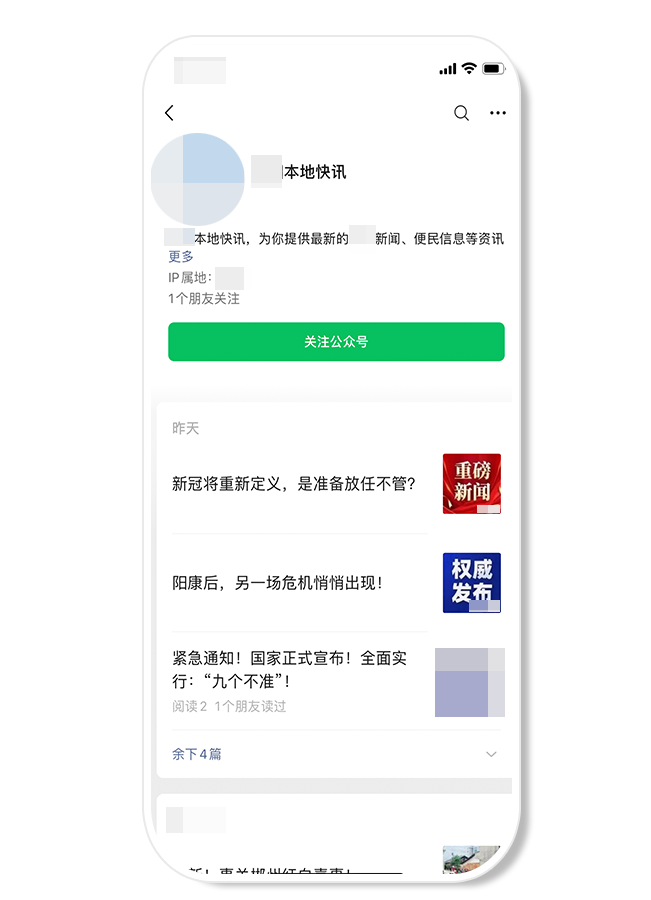The width and height of the screenshot is (651, 900).
Task: Tap 更多 to expand the description
Action: click(181, 257)
